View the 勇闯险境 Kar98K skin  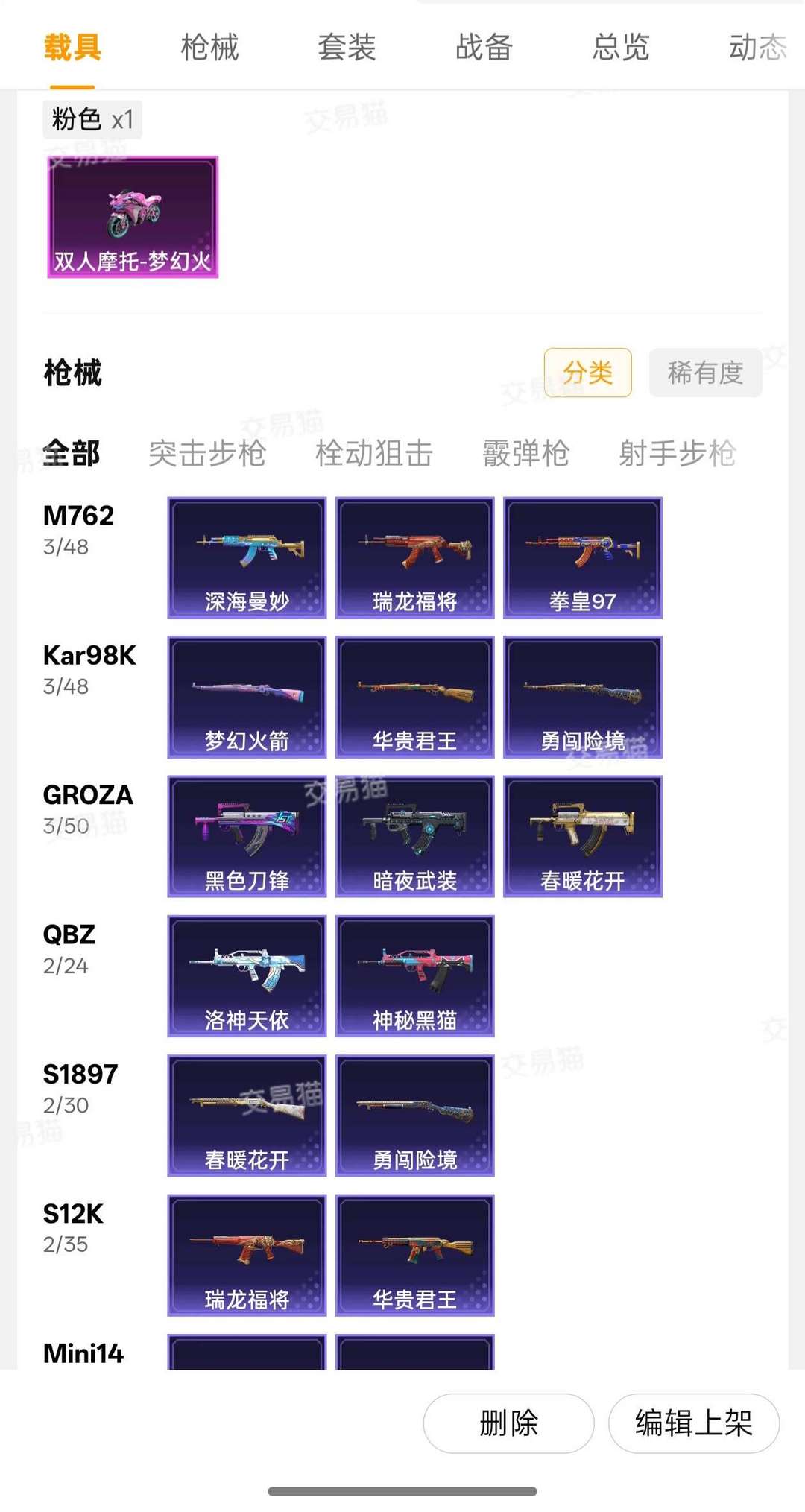click(x=583, y=697)
